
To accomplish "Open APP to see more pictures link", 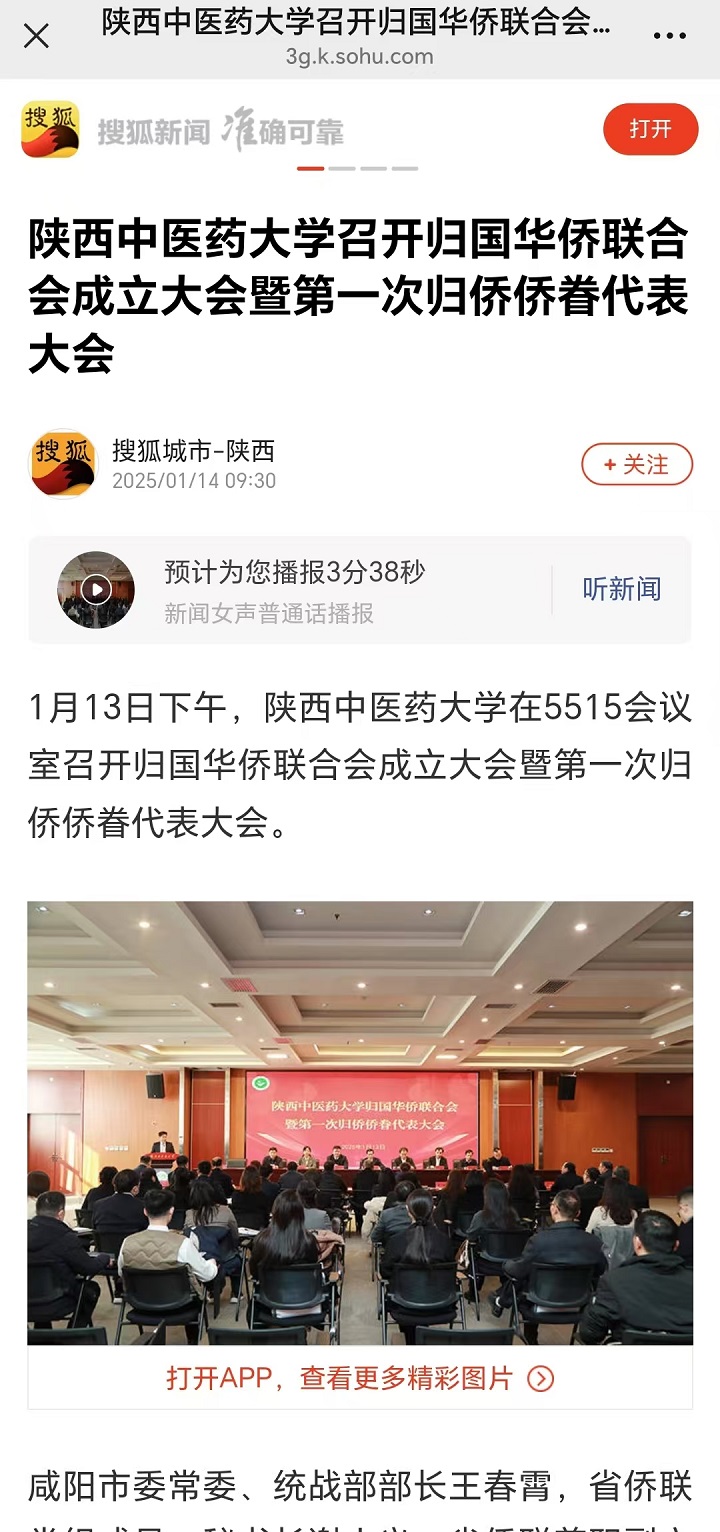I will [360, 1378].
